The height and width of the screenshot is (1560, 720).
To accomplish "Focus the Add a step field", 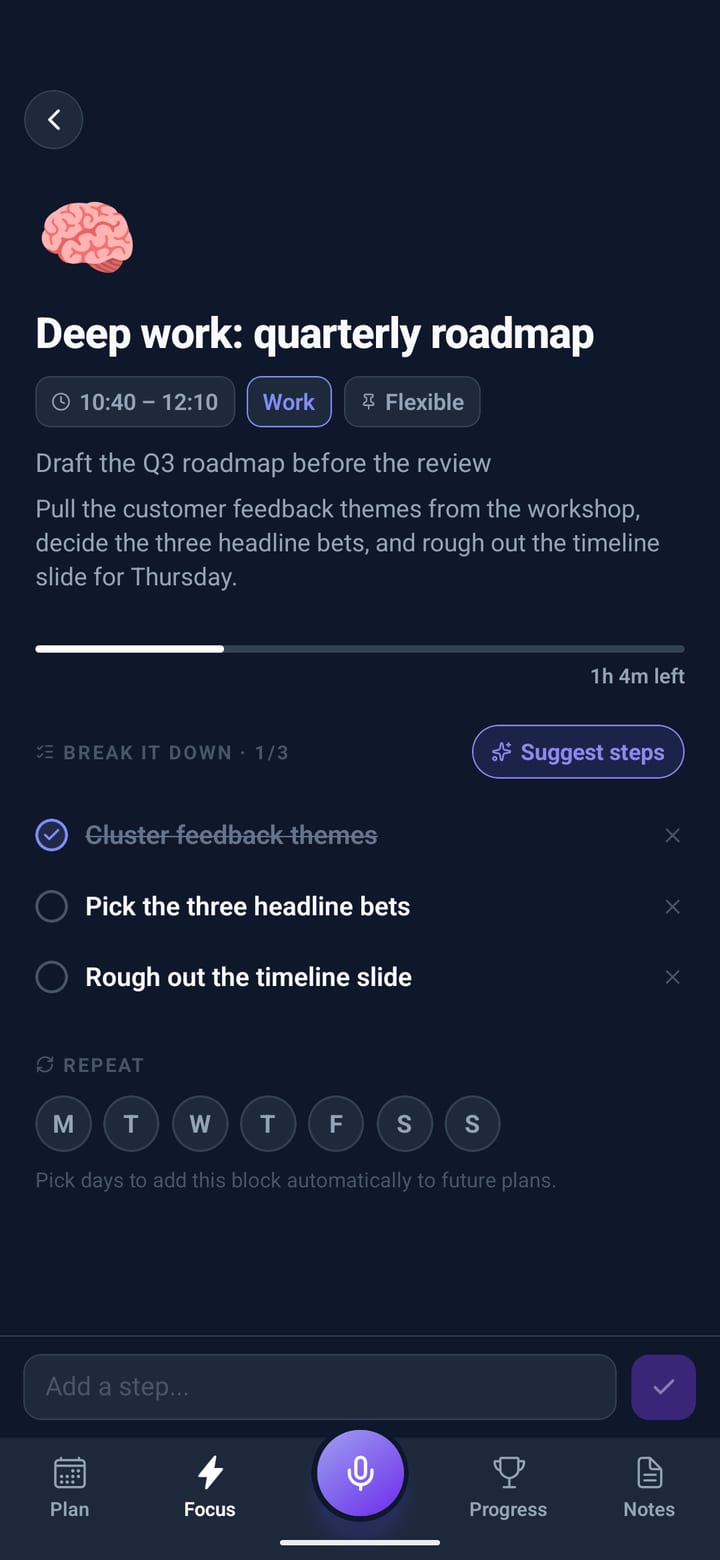I will tap(320, 1387).
